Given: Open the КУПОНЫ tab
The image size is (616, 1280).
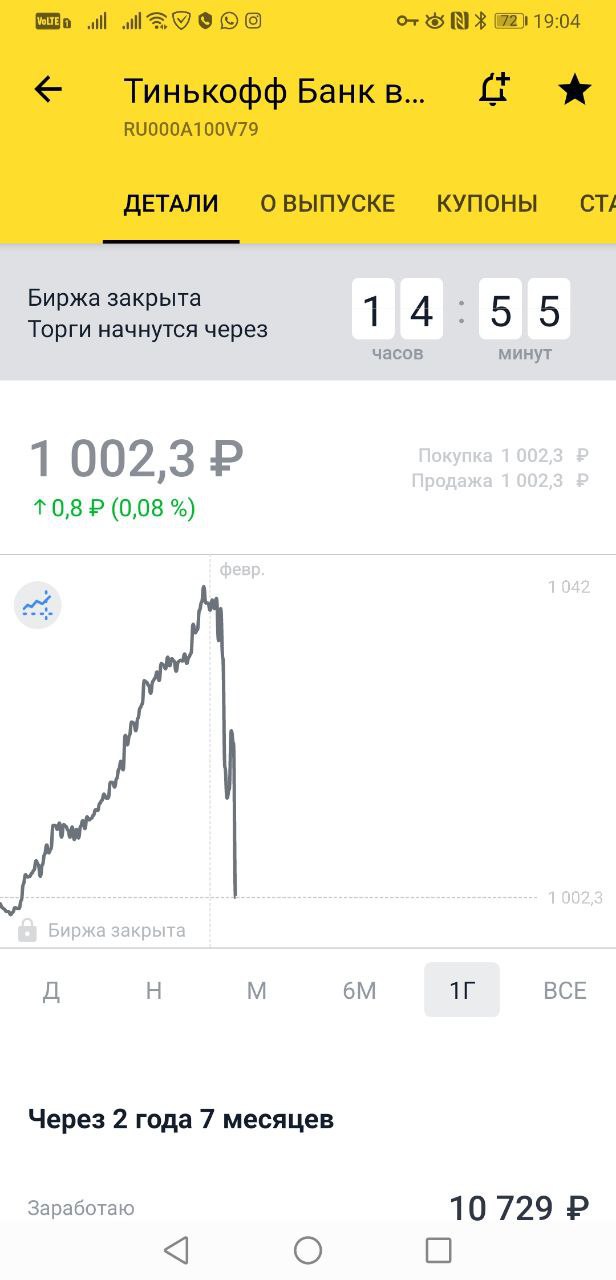Looking at the screenshot, I should (x=487, y=204).
